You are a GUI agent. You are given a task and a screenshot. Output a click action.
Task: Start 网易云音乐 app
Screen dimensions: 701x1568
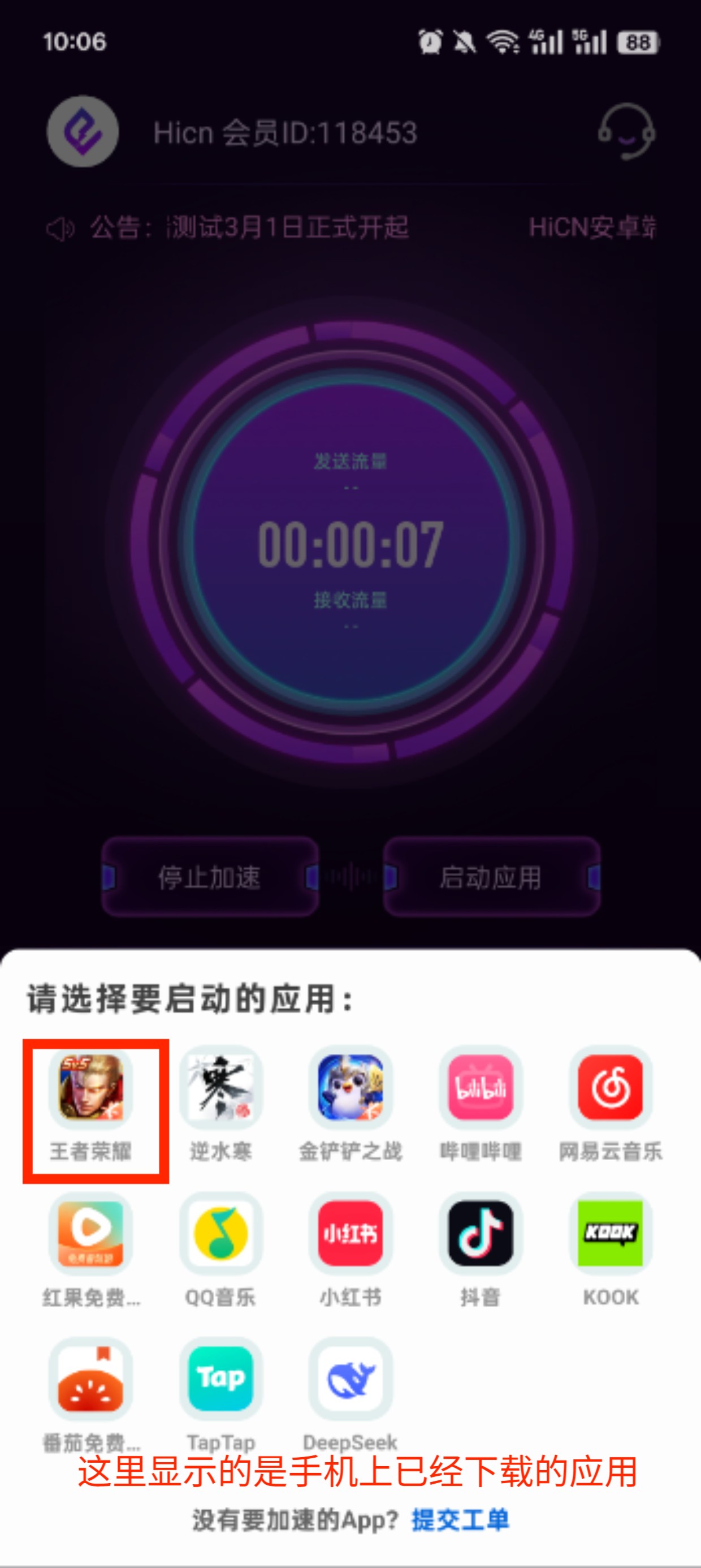coord(611,1088)
